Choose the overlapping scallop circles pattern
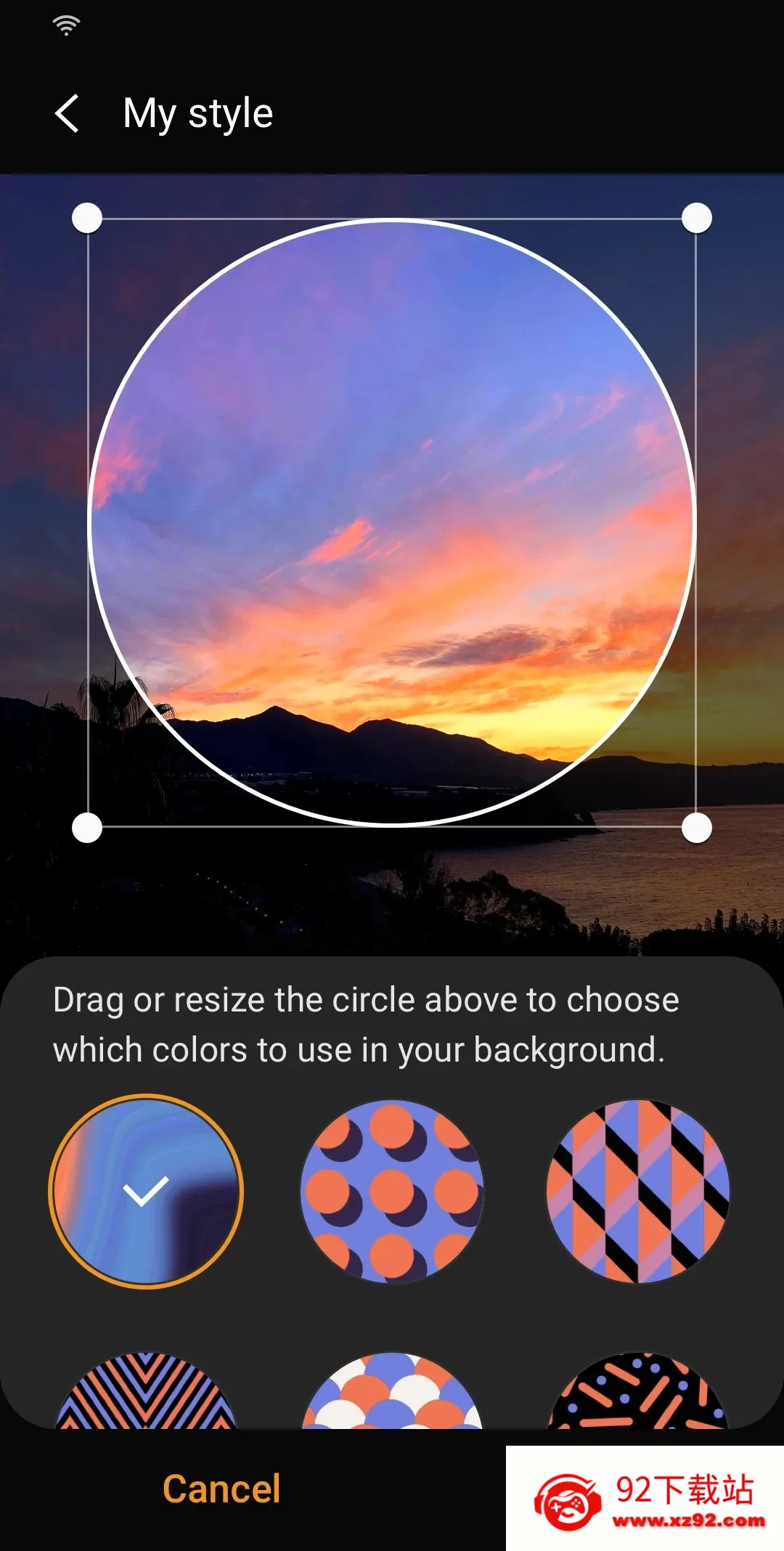 [392, 1390]
